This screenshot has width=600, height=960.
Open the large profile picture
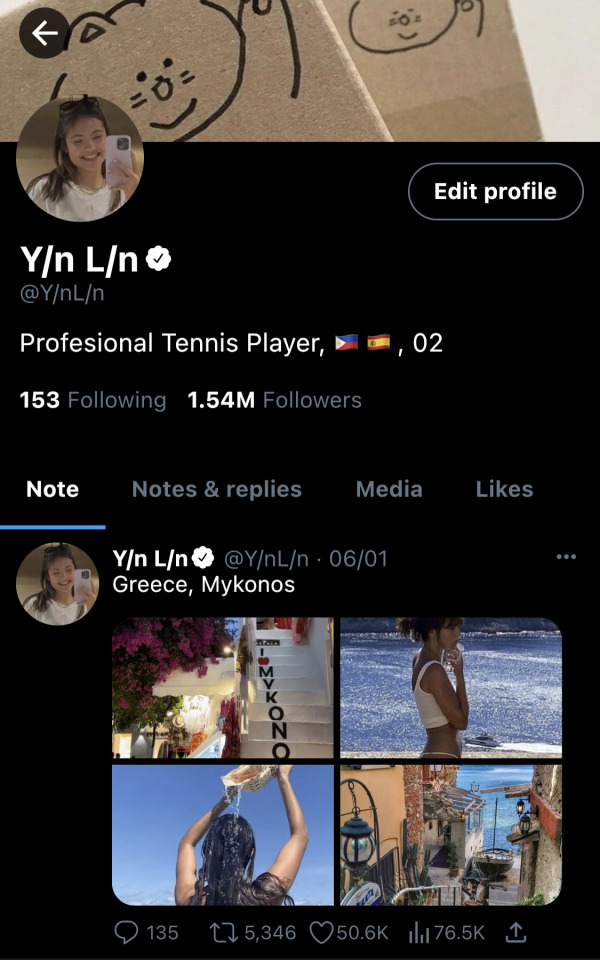(x=80, y=158)
